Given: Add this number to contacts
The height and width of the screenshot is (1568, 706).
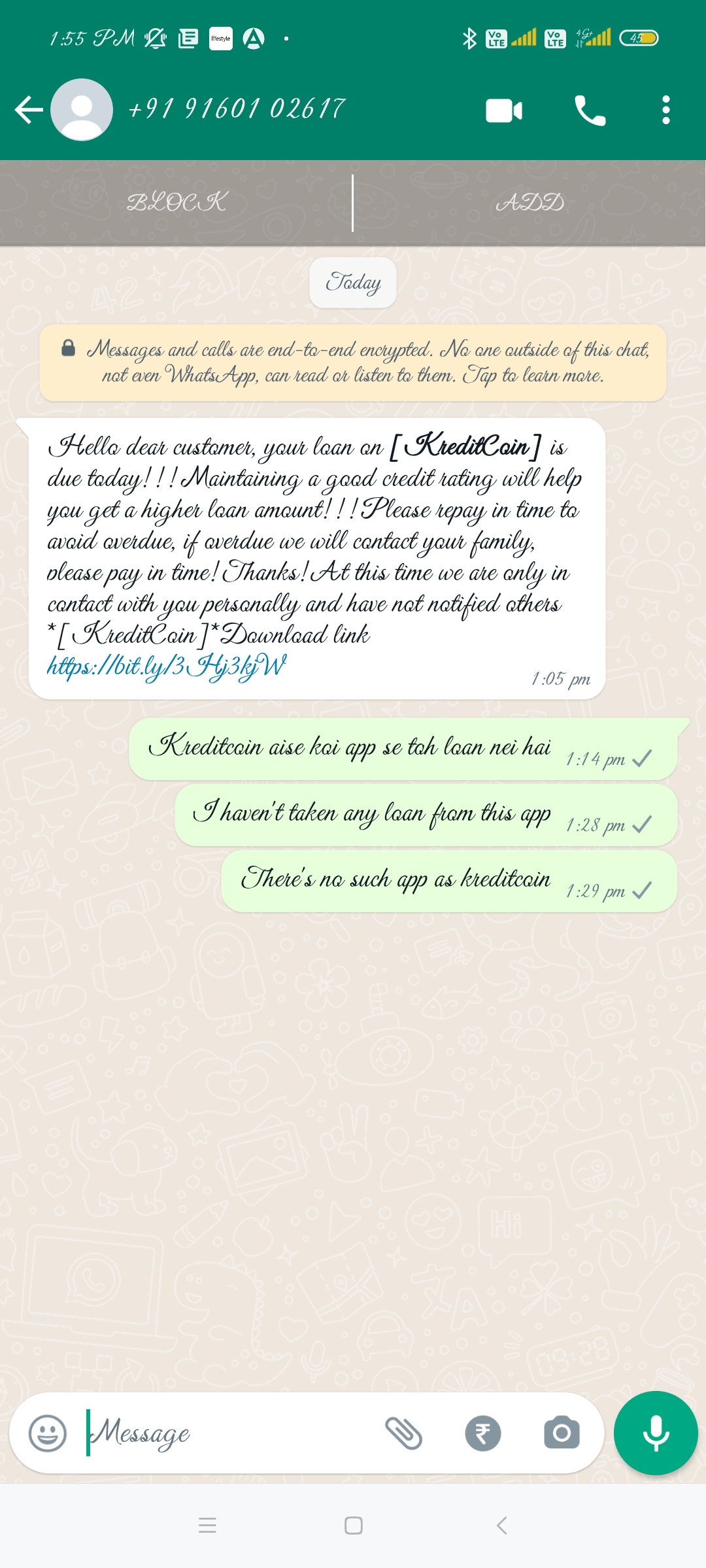Looking at the screenshot, I should tap(529, 203).
